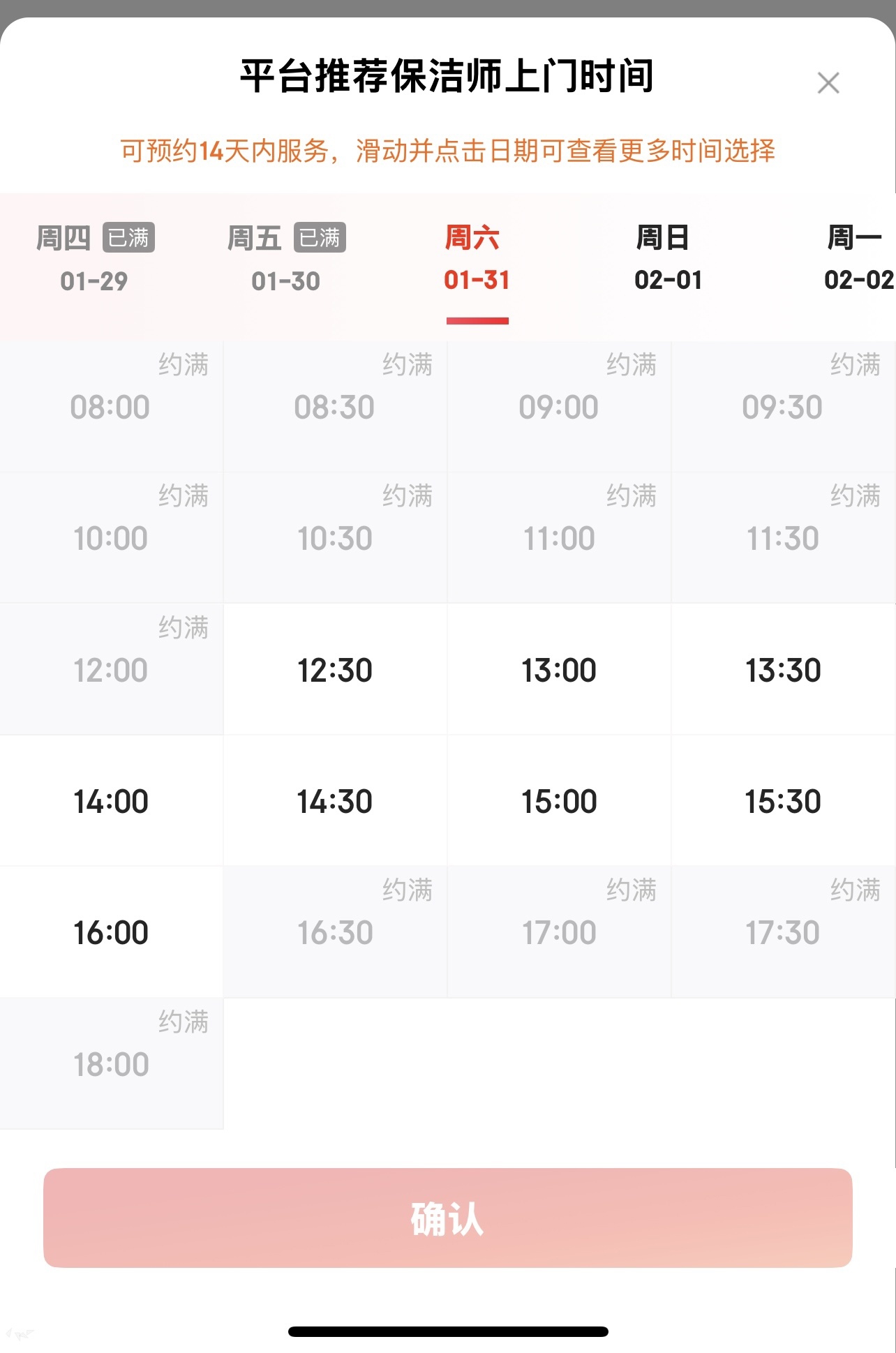896x1353 pixels.
Task: Select the 16:00 time slot
Action: (x=111, y=932)
